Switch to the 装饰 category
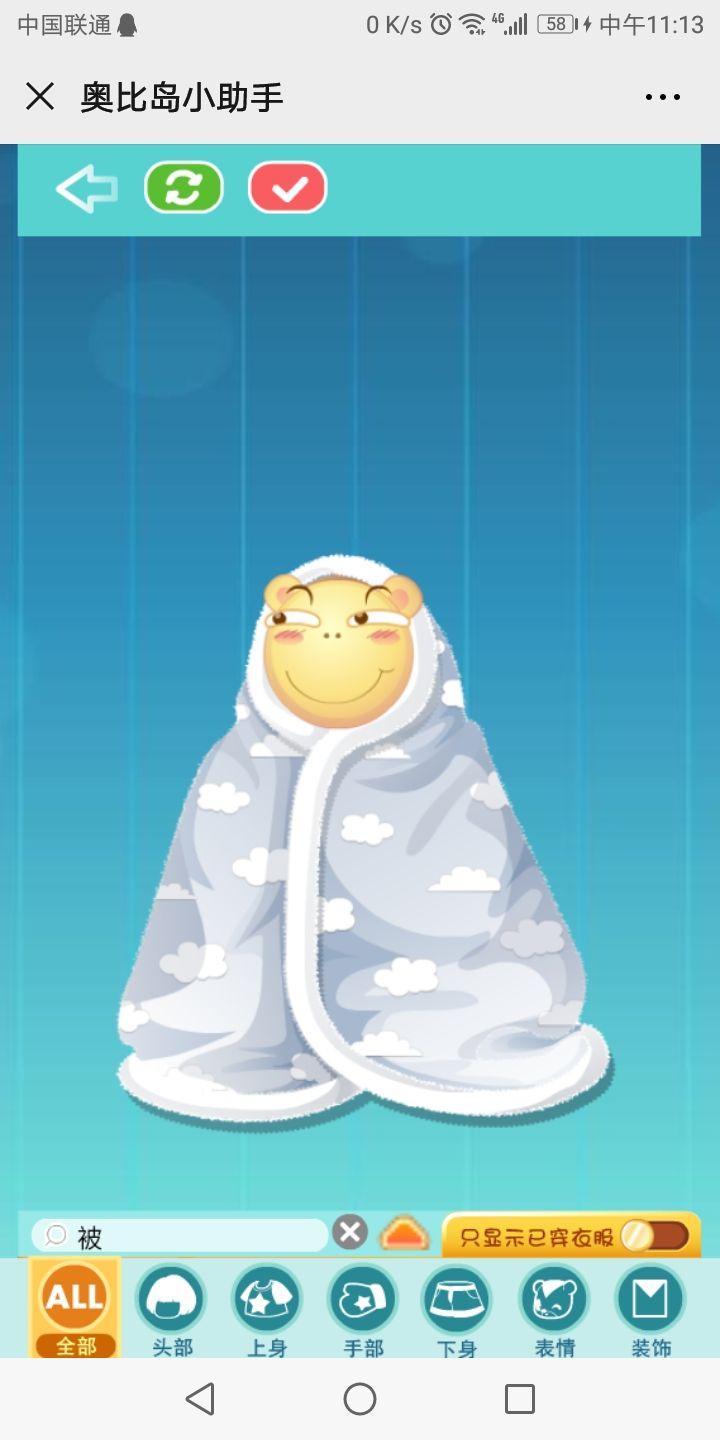The image size is (720, 1440). (x=650, y=1307)
